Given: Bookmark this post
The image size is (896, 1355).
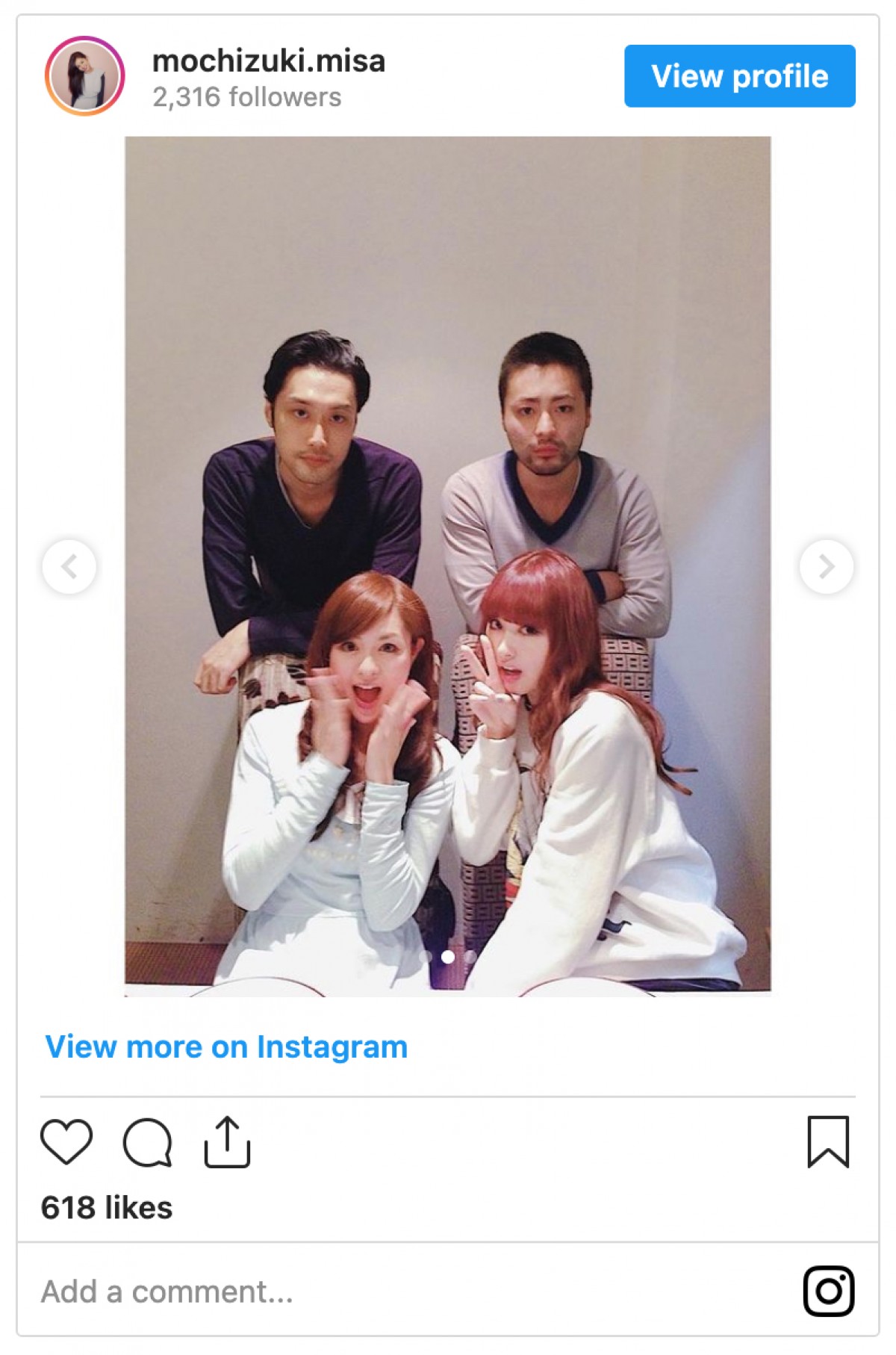Looking at the screenshot, I should click(x=828, y=1141).
